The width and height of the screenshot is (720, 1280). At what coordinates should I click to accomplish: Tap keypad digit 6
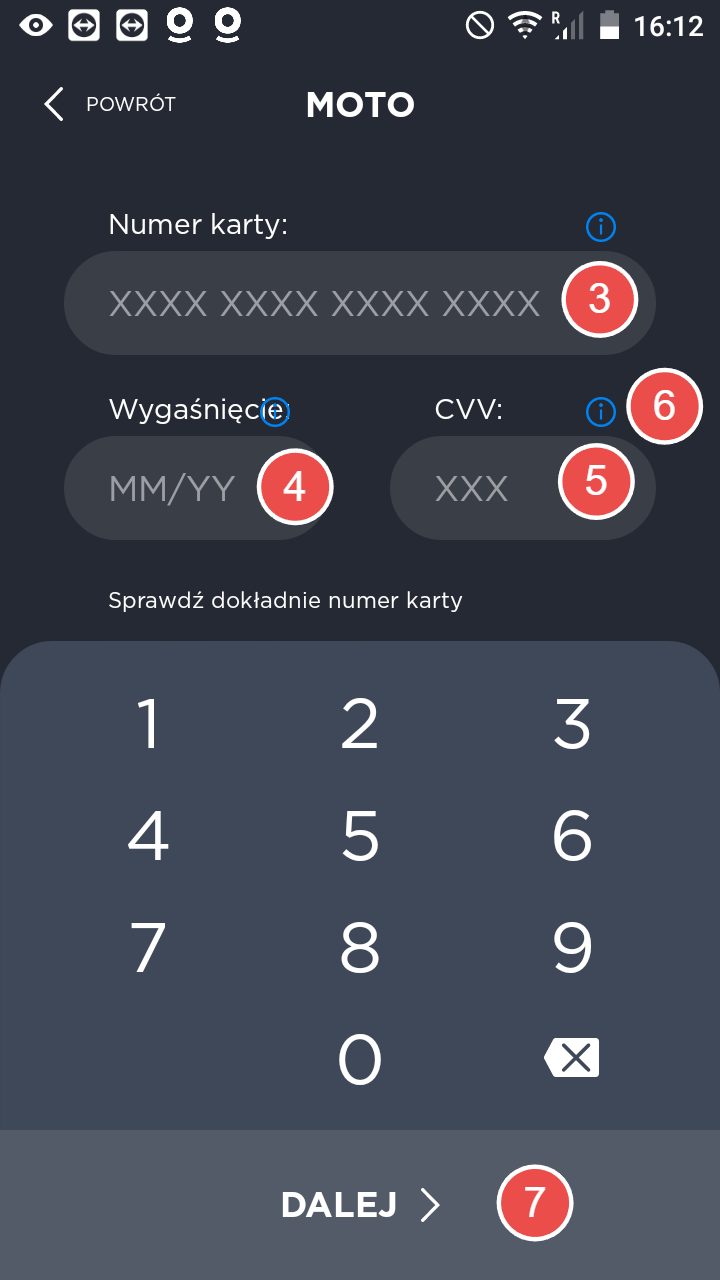572,836
